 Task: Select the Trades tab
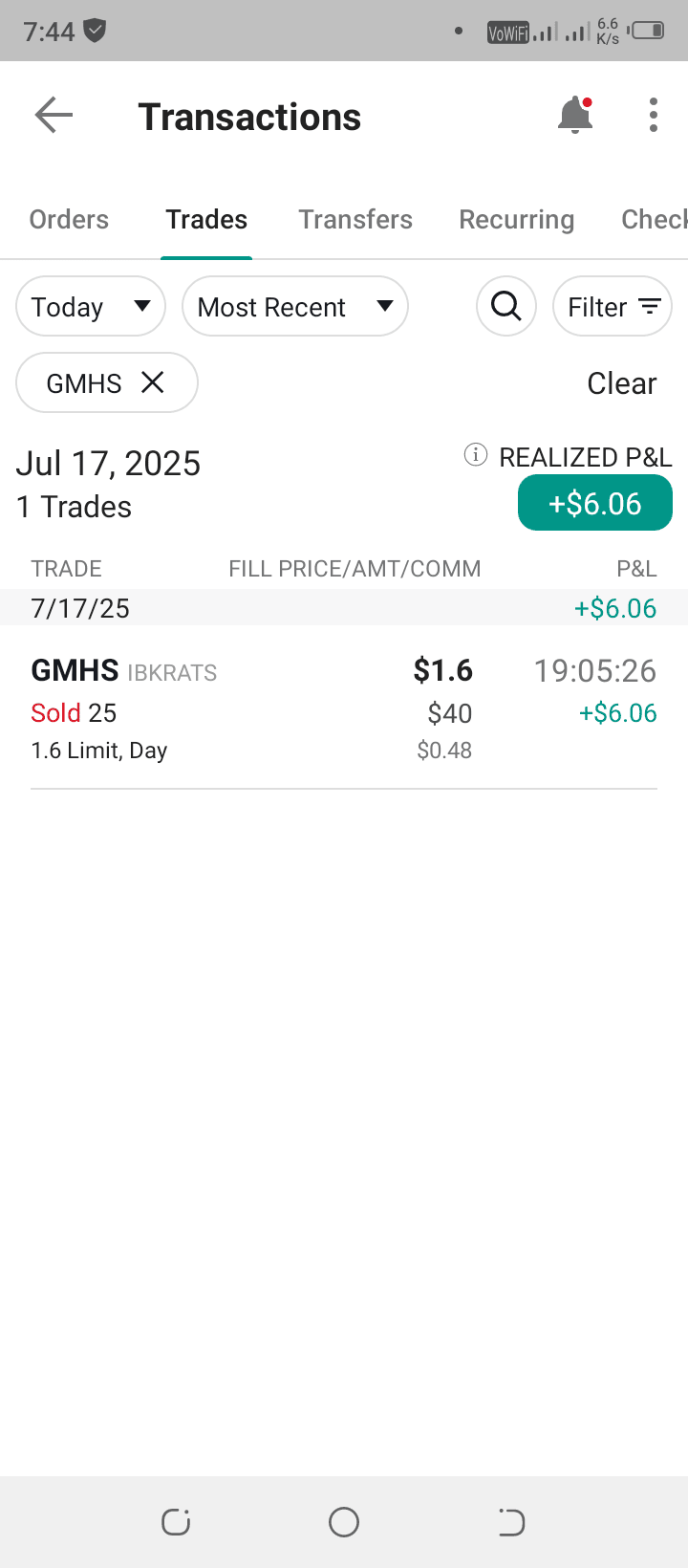206,220
